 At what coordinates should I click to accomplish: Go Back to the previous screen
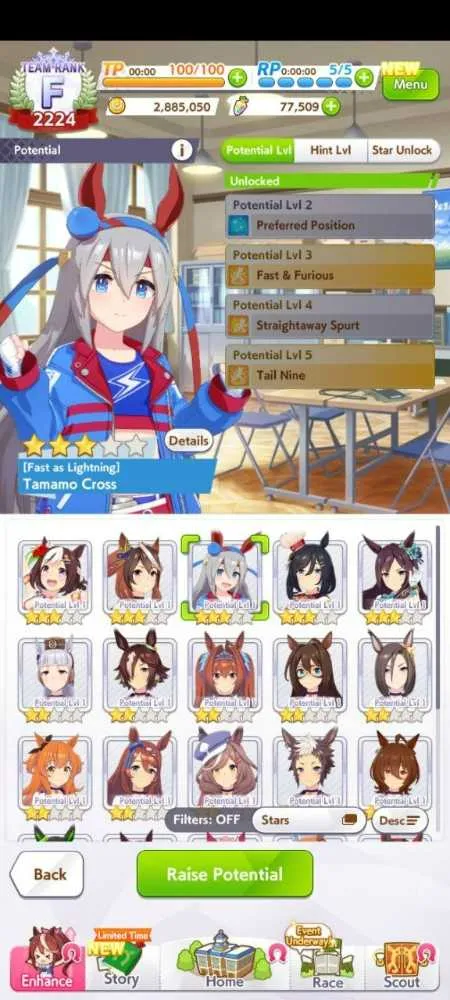point(48,874)
